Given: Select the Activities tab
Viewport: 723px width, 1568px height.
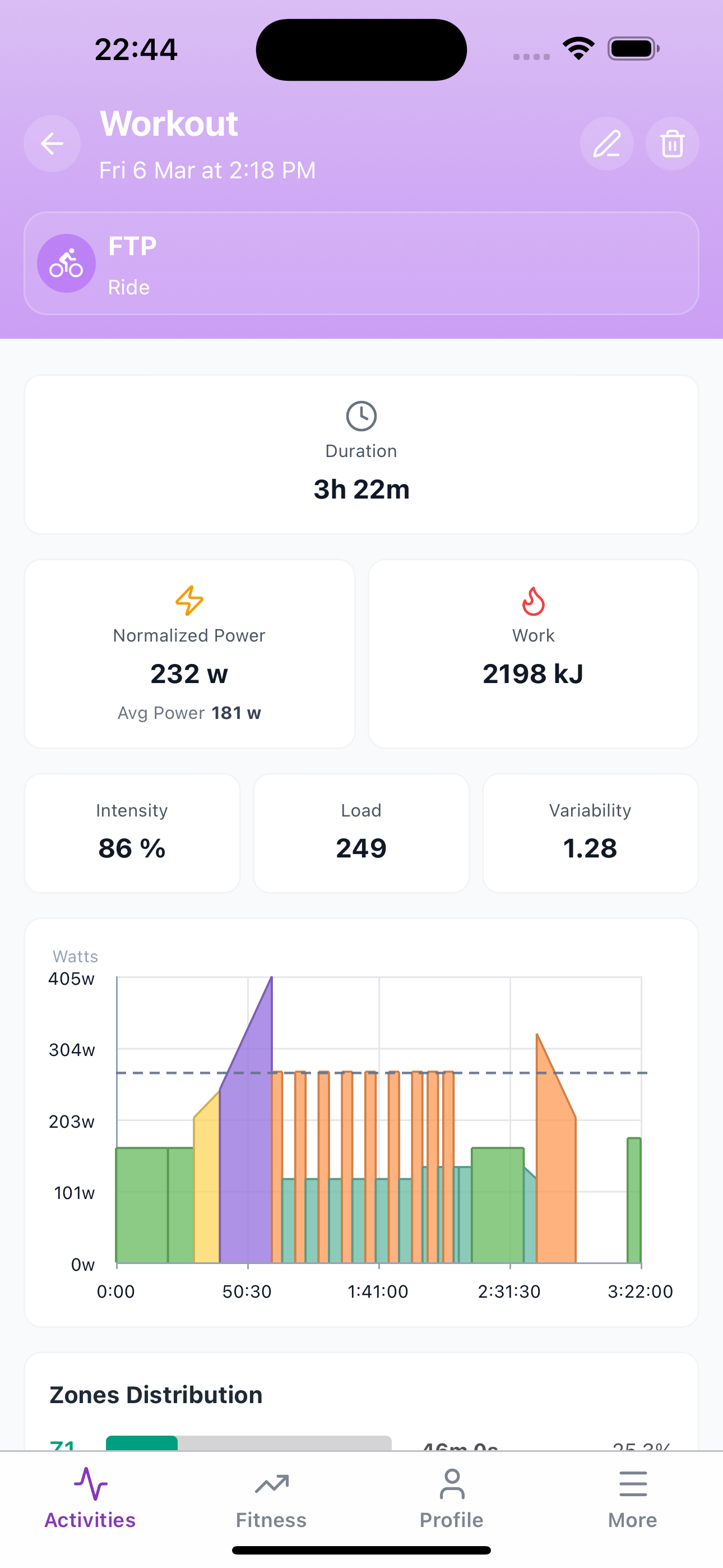Looking at the screenshot, I should [90, 1504].
